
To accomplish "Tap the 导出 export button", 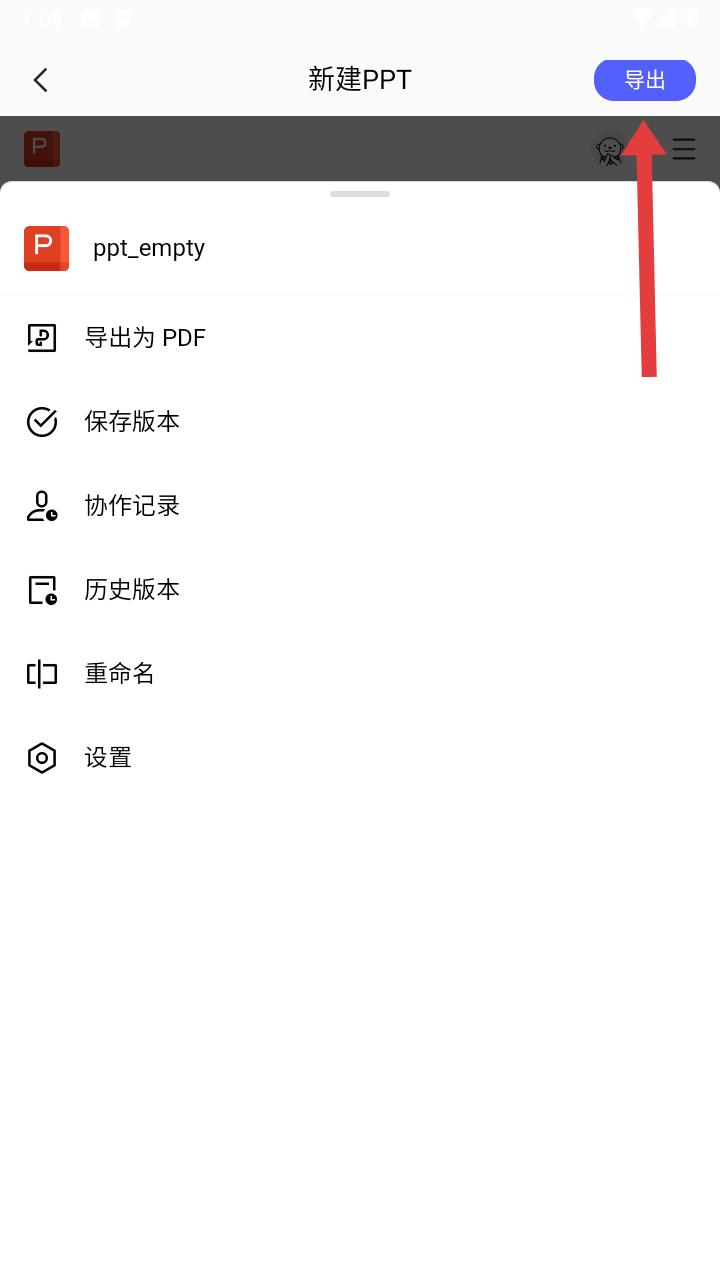I will pyautogui.click(x=645, y=80).
